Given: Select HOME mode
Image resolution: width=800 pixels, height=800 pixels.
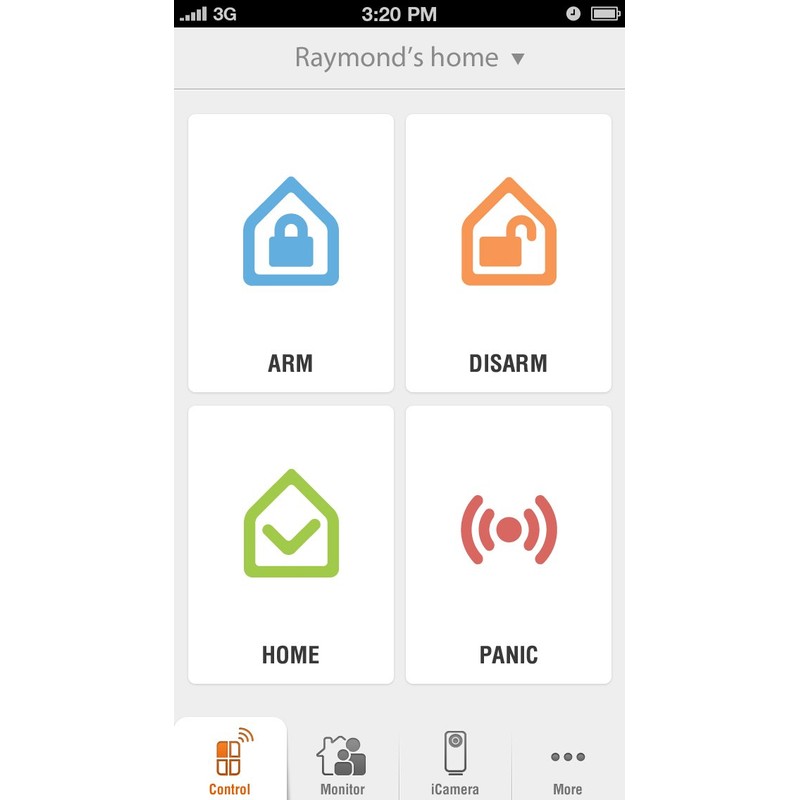Looking at the screenshot, I should coord(291,545).
